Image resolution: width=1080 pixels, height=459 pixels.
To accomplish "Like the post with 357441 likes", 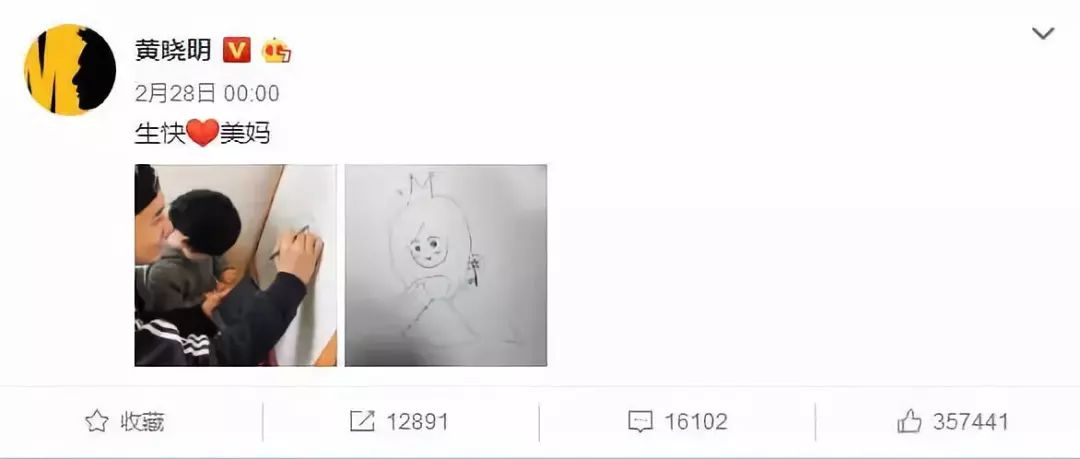I will tap(953, 422).
